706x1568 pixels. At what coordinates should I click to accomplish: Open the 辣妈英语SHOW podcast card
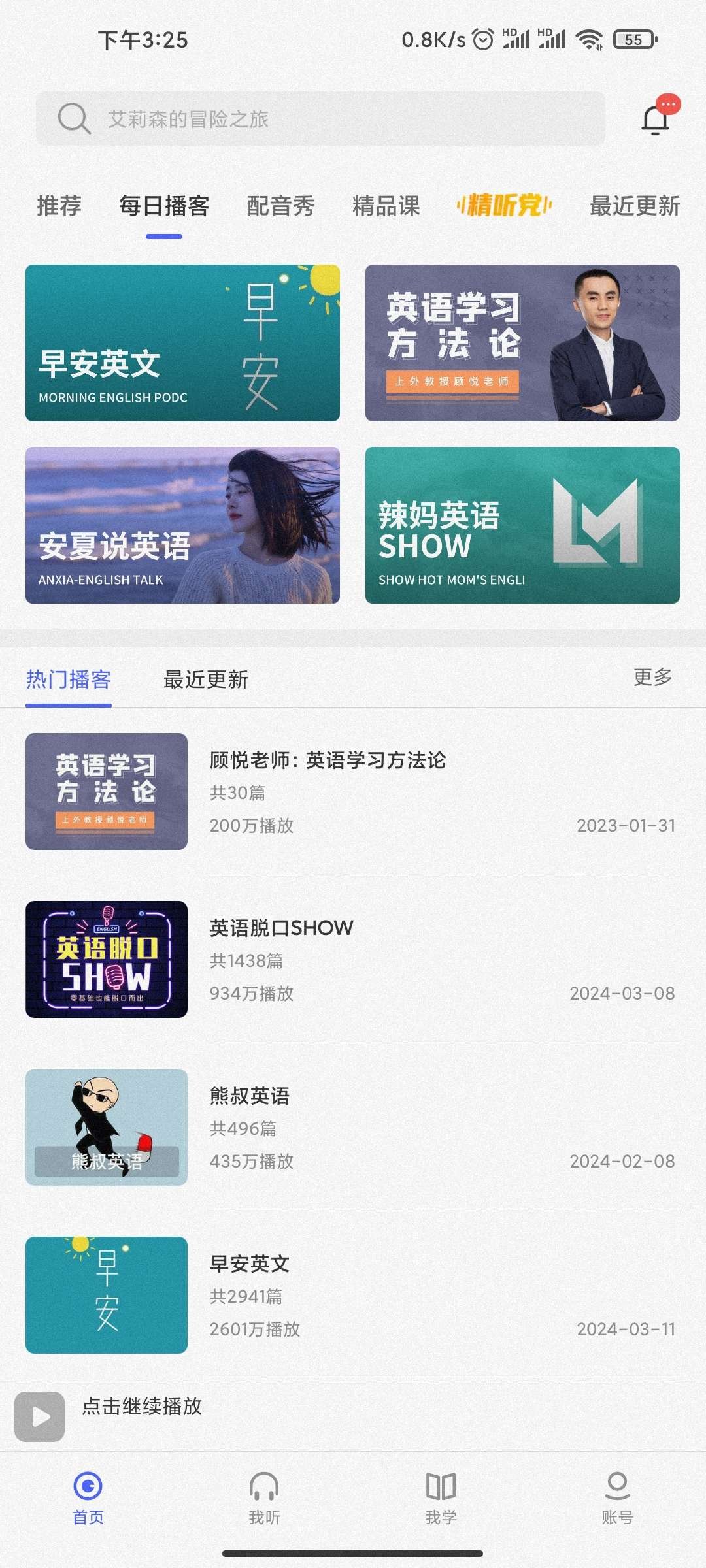[522, 525]
